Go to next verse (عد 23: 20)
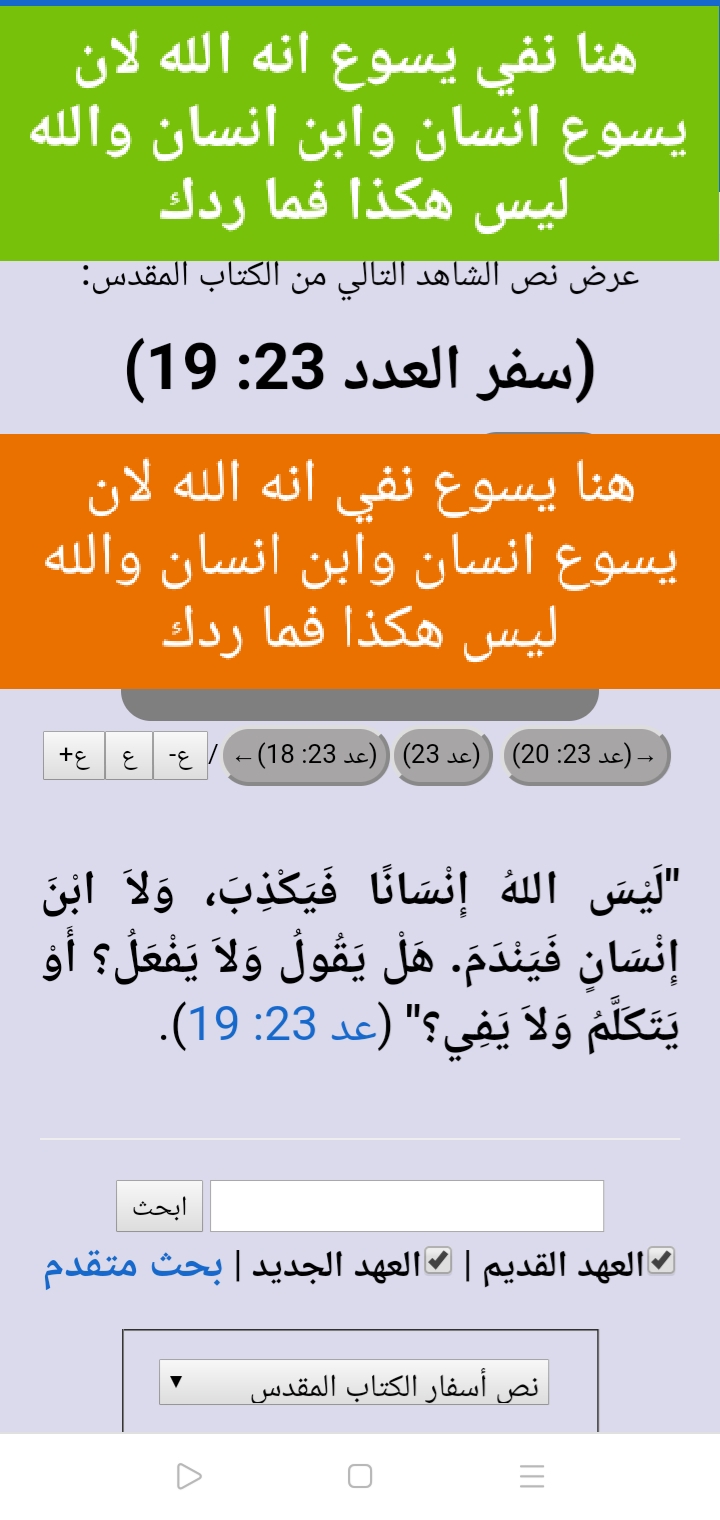 point(586,756)
